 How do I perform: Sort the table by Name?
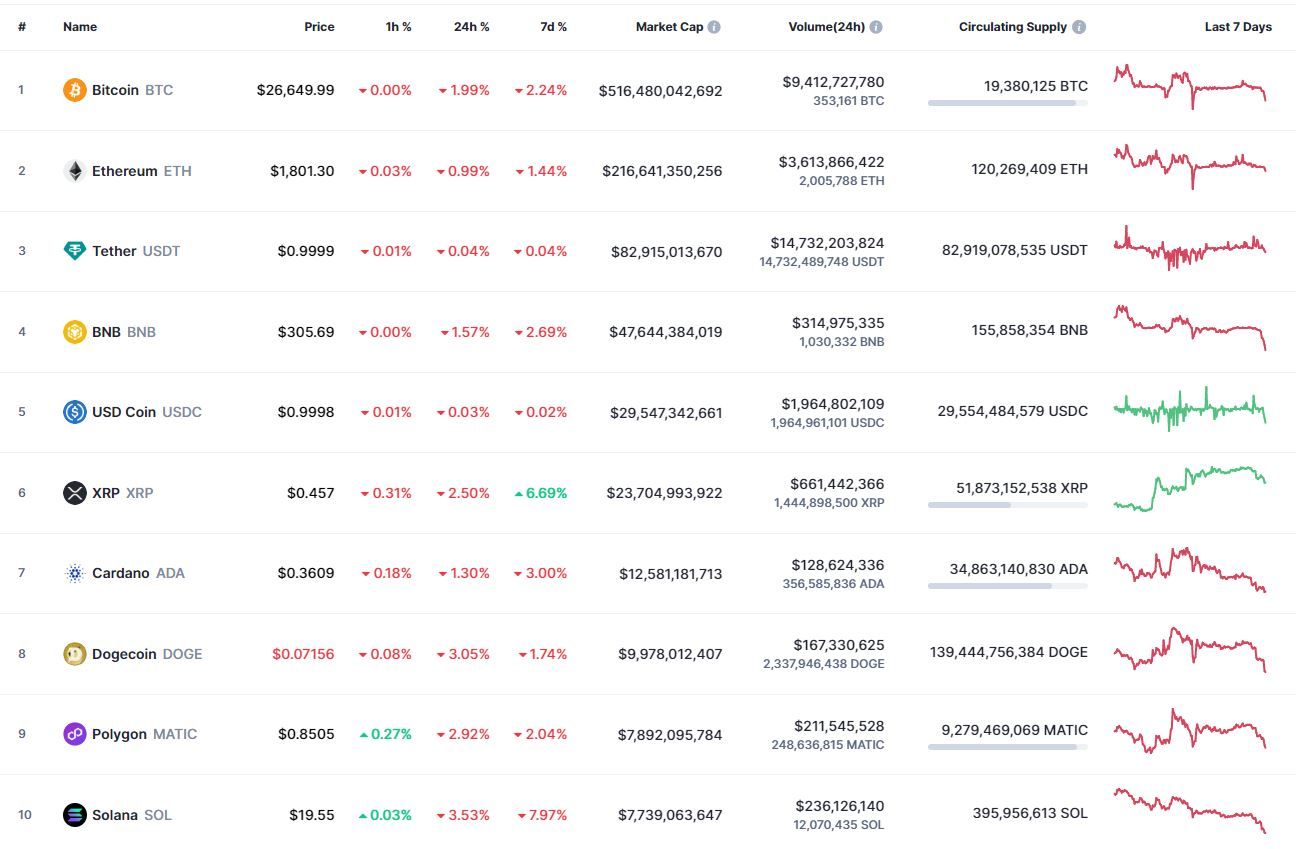pyautogui.click(x=80, y=27)
